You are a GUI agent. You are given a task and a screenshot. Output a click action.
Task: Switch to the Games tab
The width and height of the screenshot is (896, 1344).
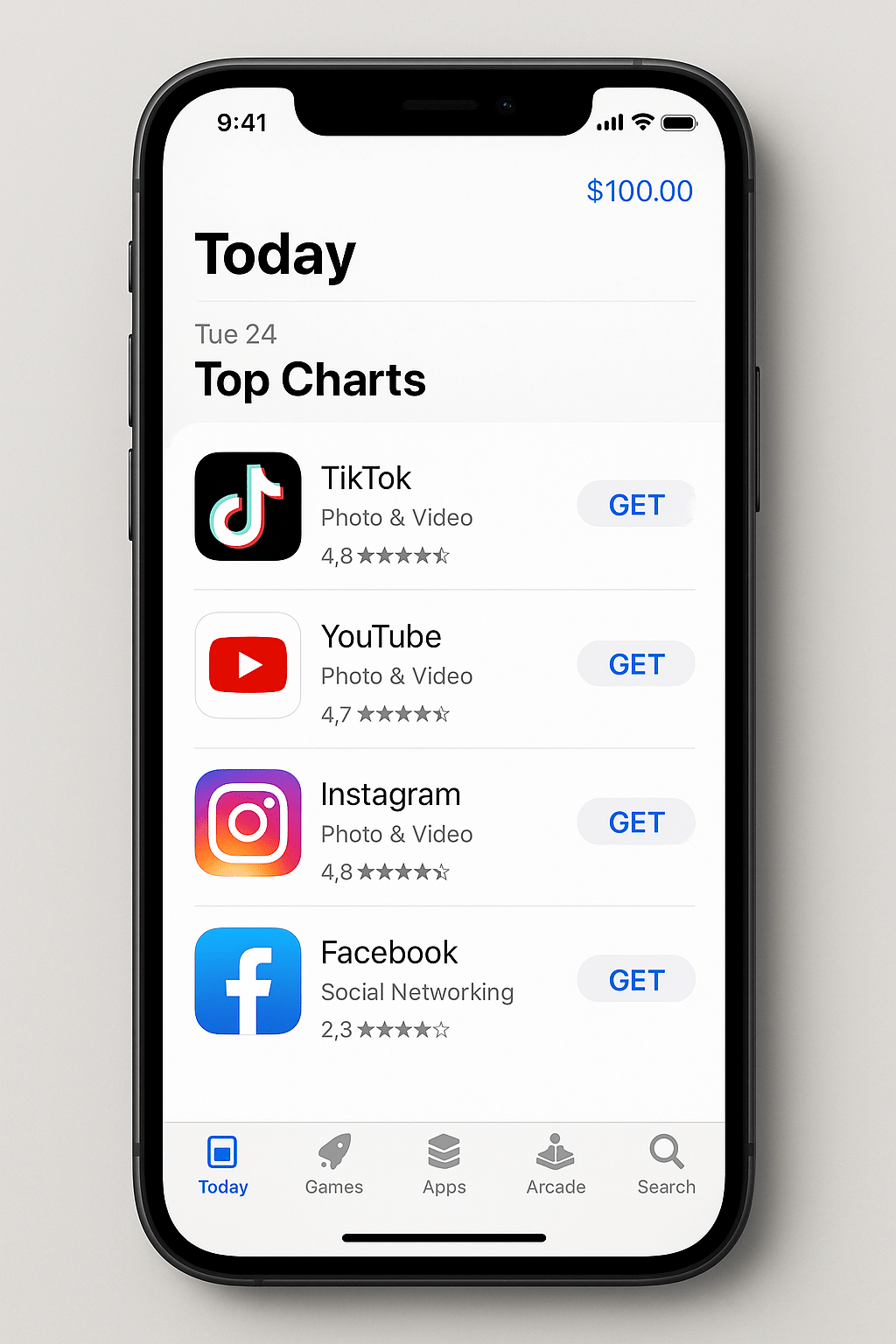[x=334, y=1165]
